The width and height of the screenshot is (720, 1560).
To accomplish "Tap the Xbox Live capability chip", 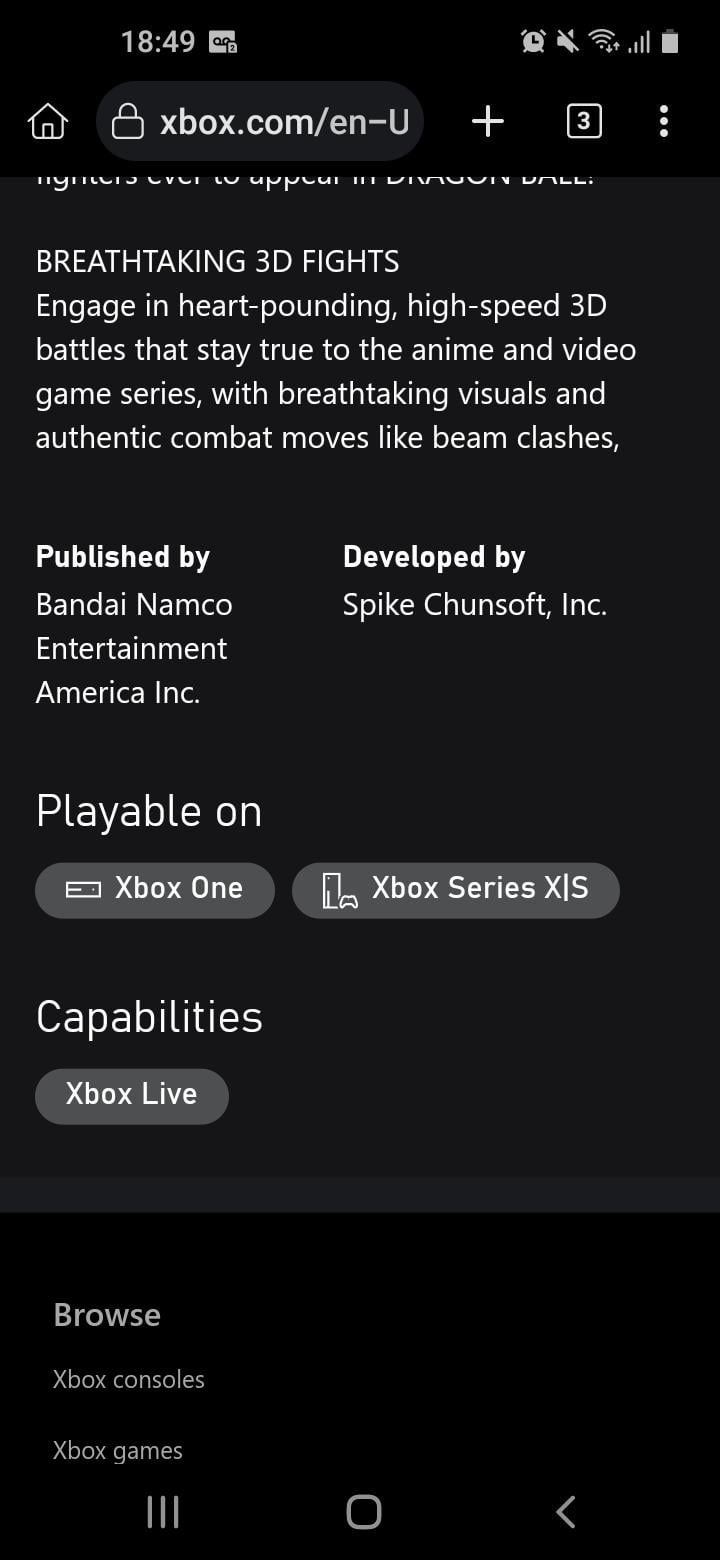I will [132, 1095].
